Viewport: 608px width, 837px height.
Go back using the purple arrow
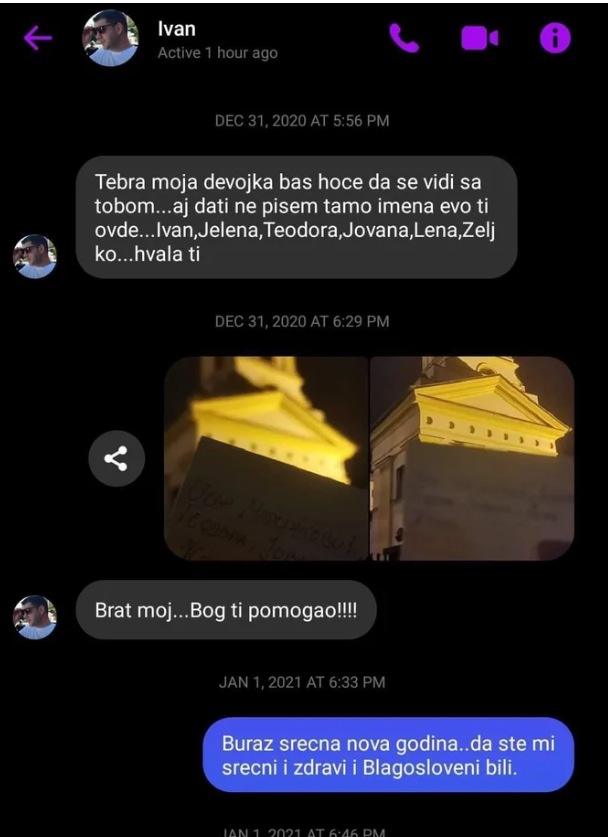click(38, 39)
